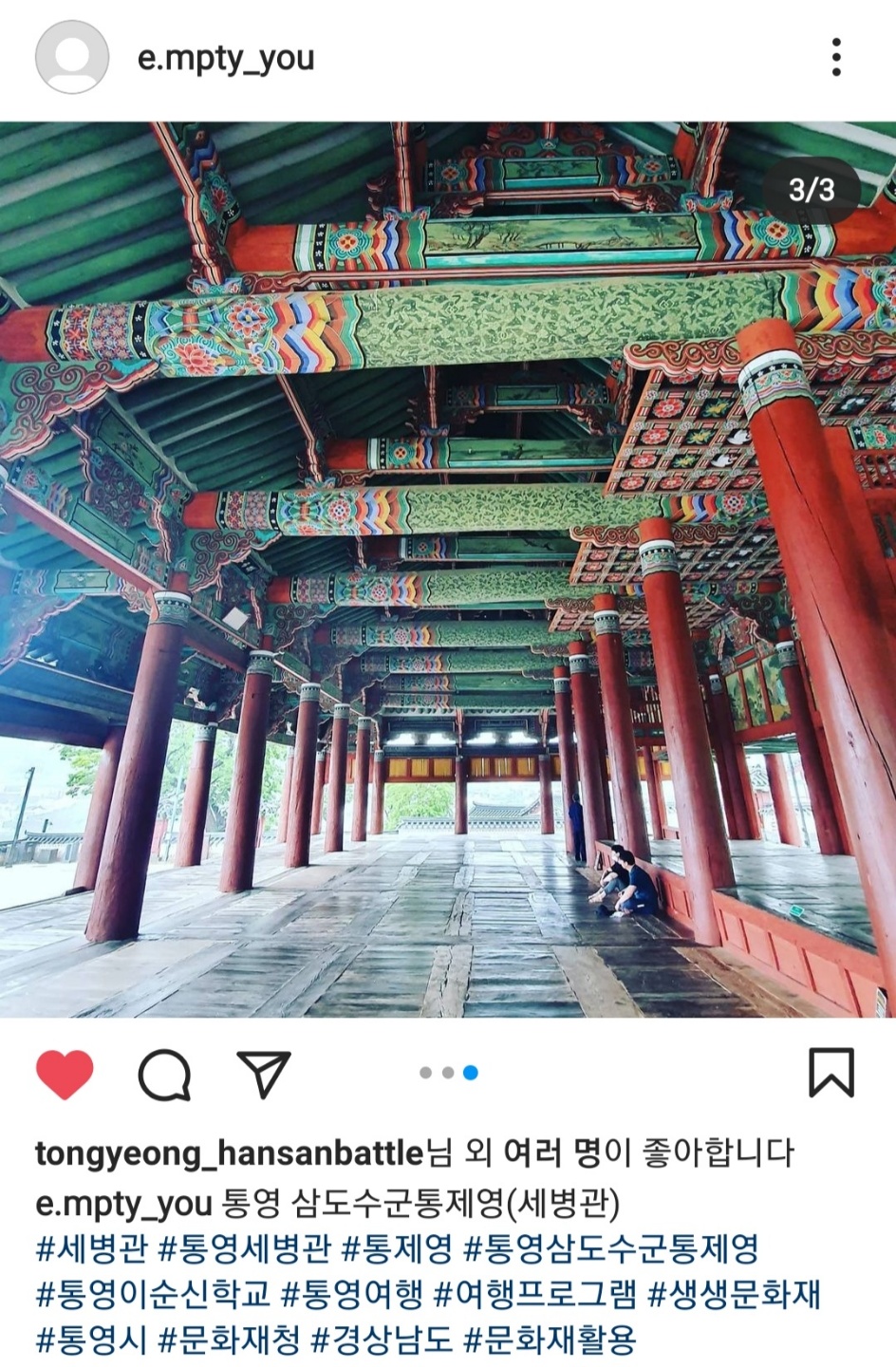The height and width of the screenshot is (1367, 896).
Task: Share the post with the paper plane
Action: pos(263,1074)
